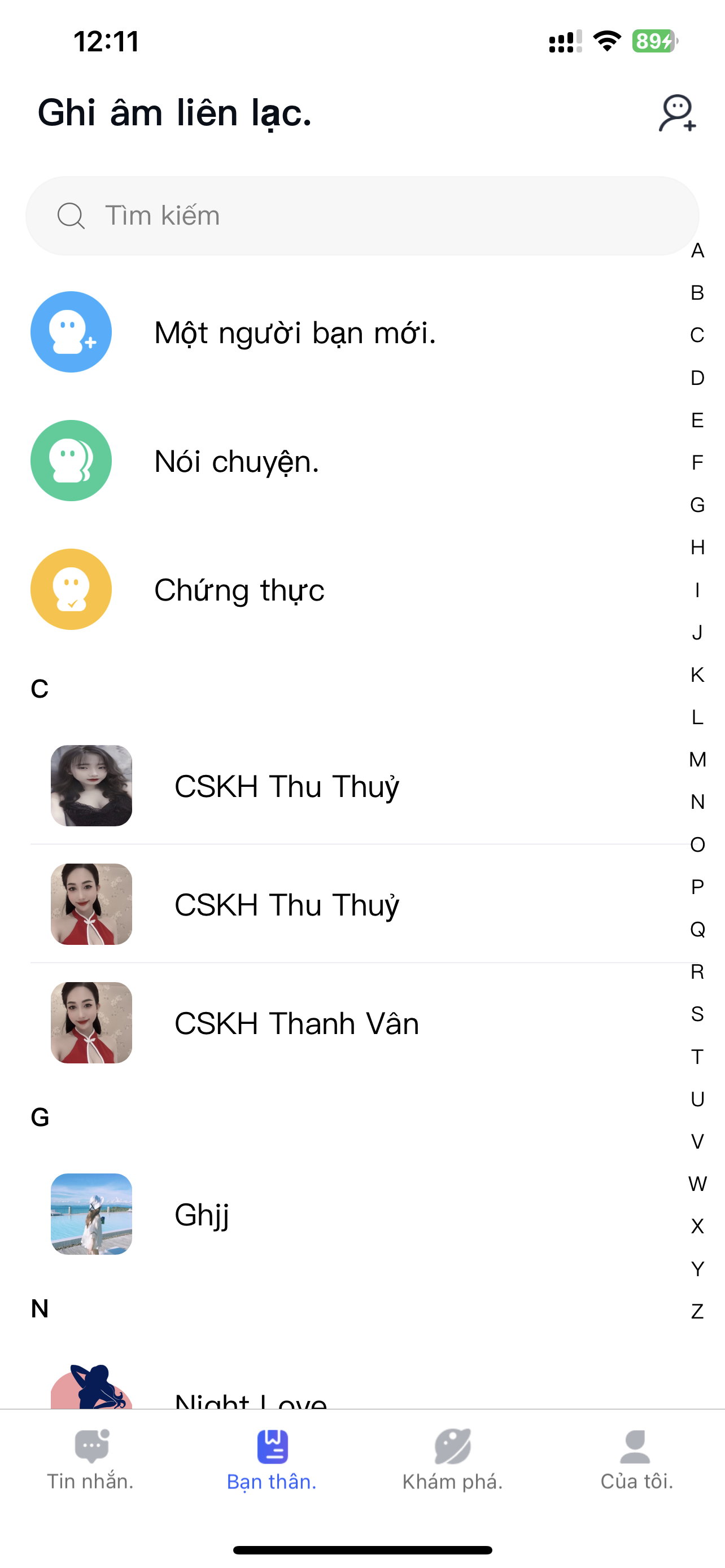
Task: Open the Nói chuyện row
Action: click(236, 461)
